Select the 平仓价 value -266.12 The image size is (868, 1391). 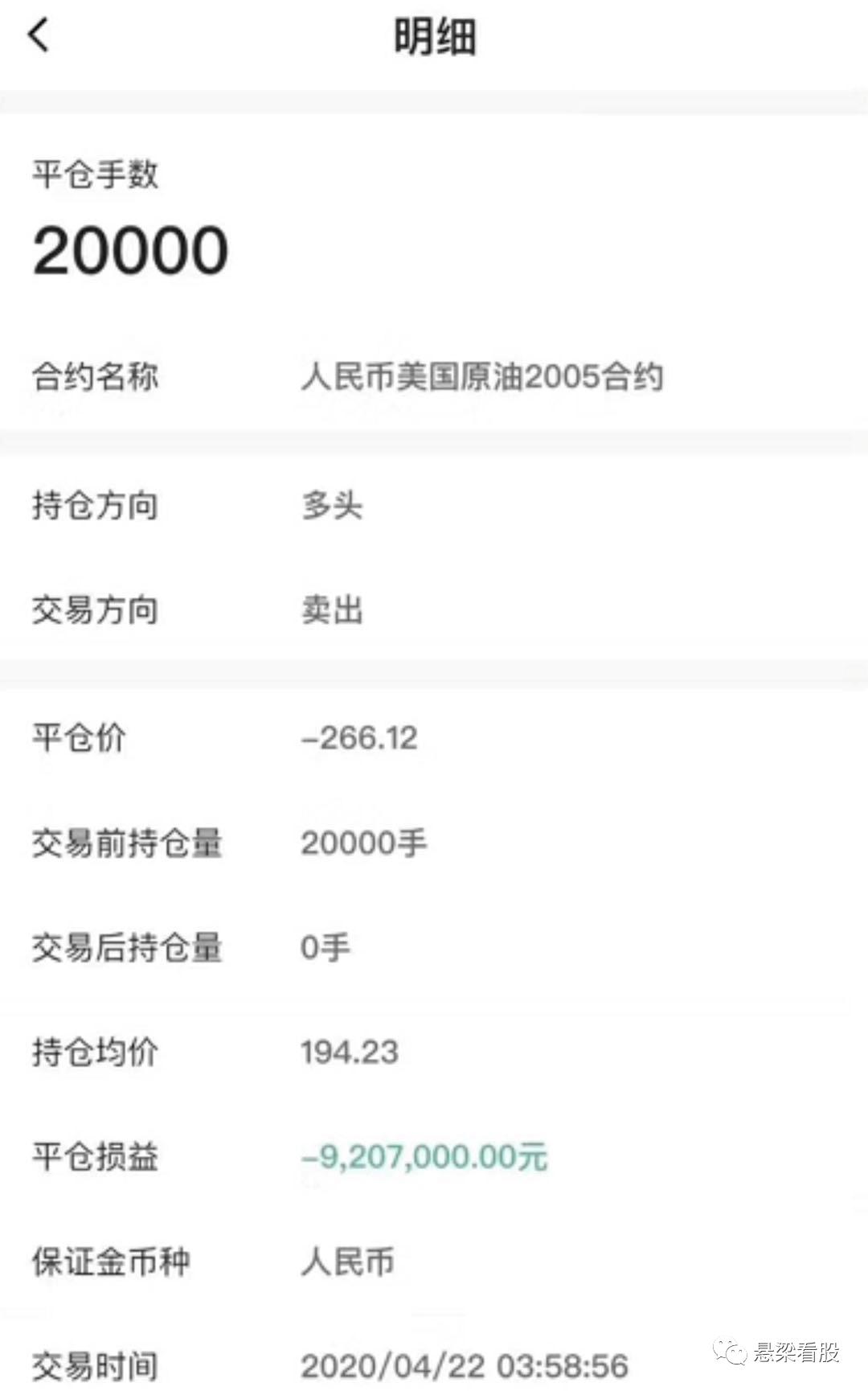tap(359, 737)
